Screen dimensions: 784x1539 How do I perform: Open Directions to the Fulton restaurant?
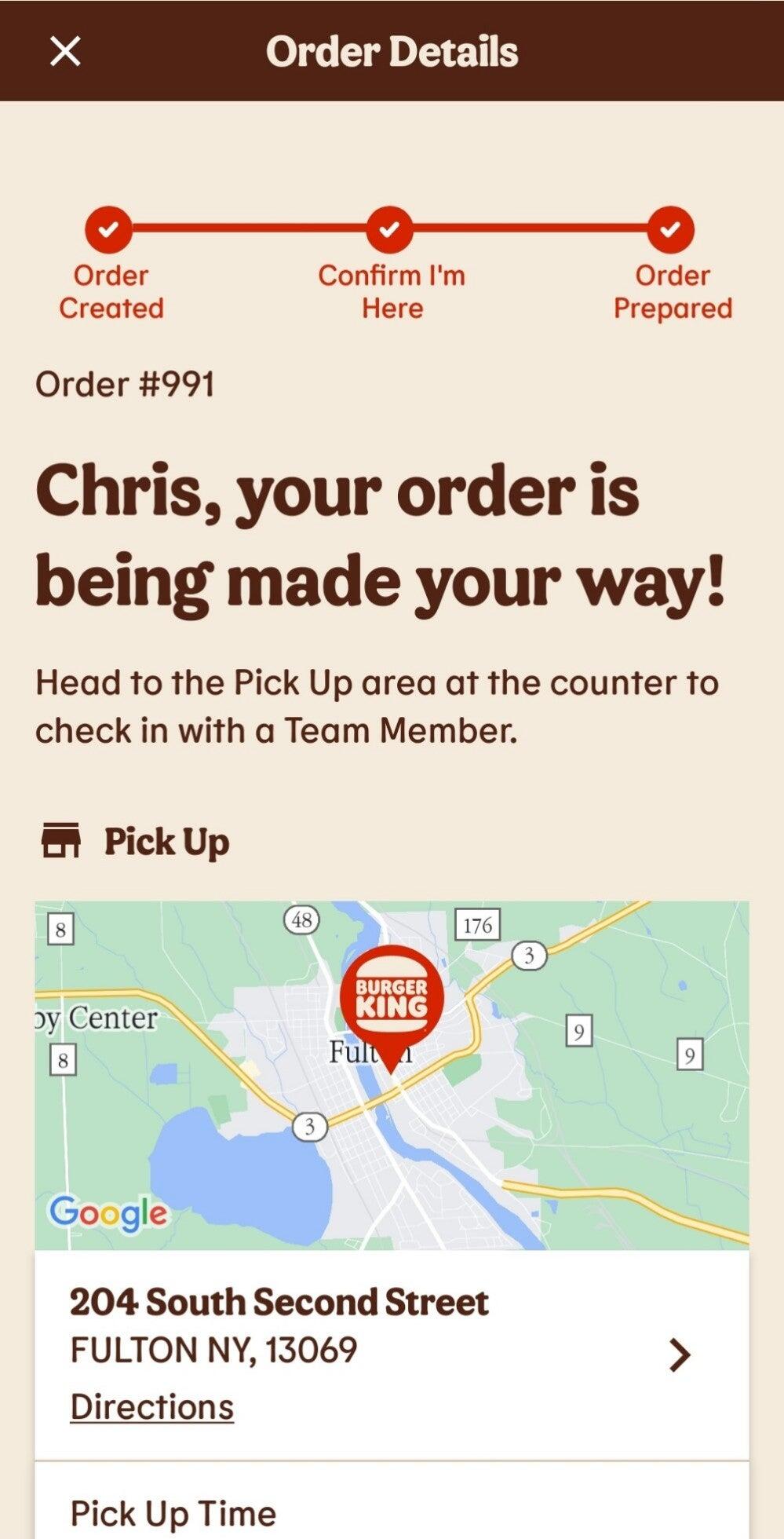pyautogui.click(x=152, y=1406)
